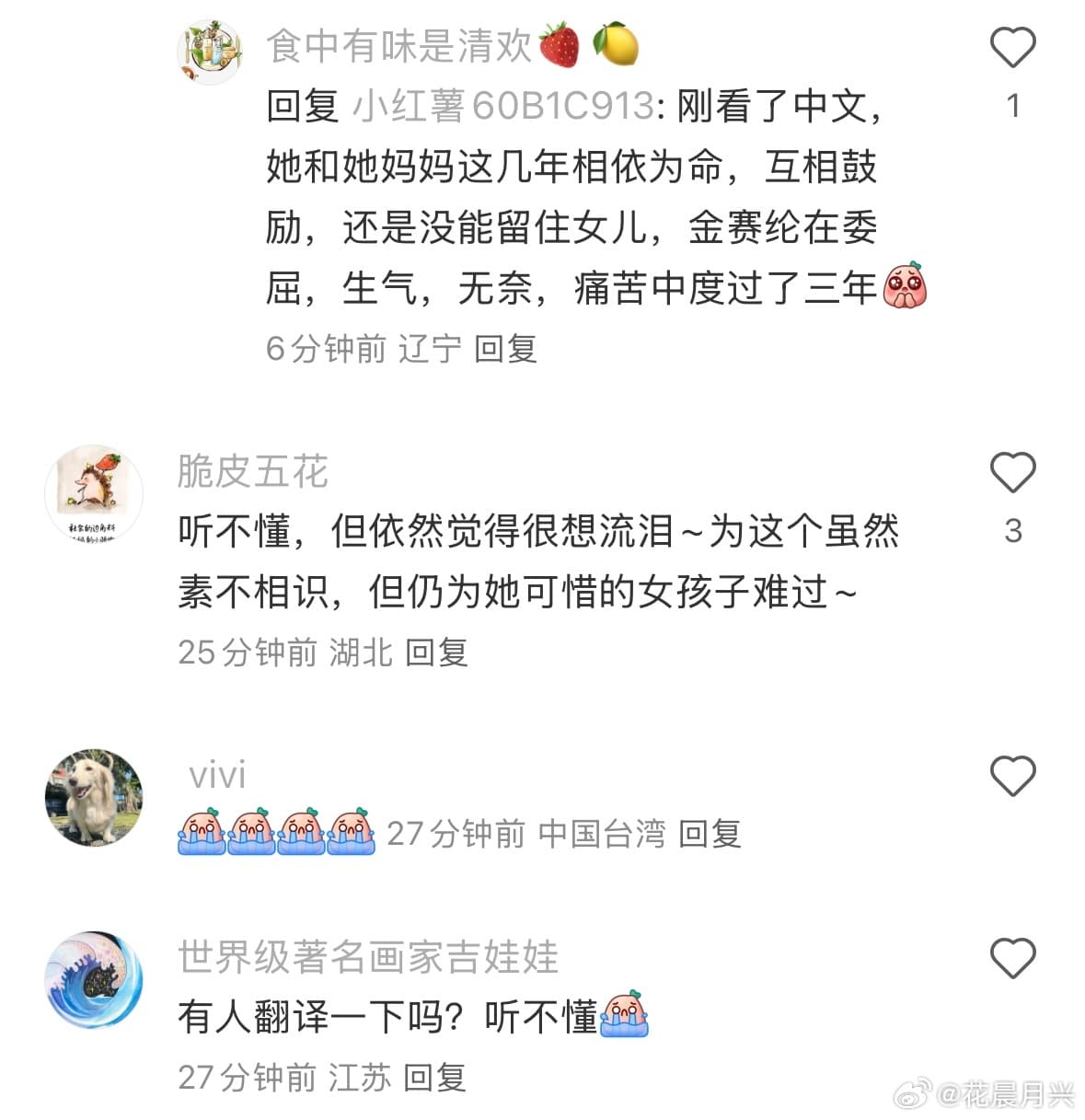Screen dimensions: 1085x1120
Task: Reply to 世界级著名画家吉娃娃's comment from 江苏
Action: (x=434, y=1078)
